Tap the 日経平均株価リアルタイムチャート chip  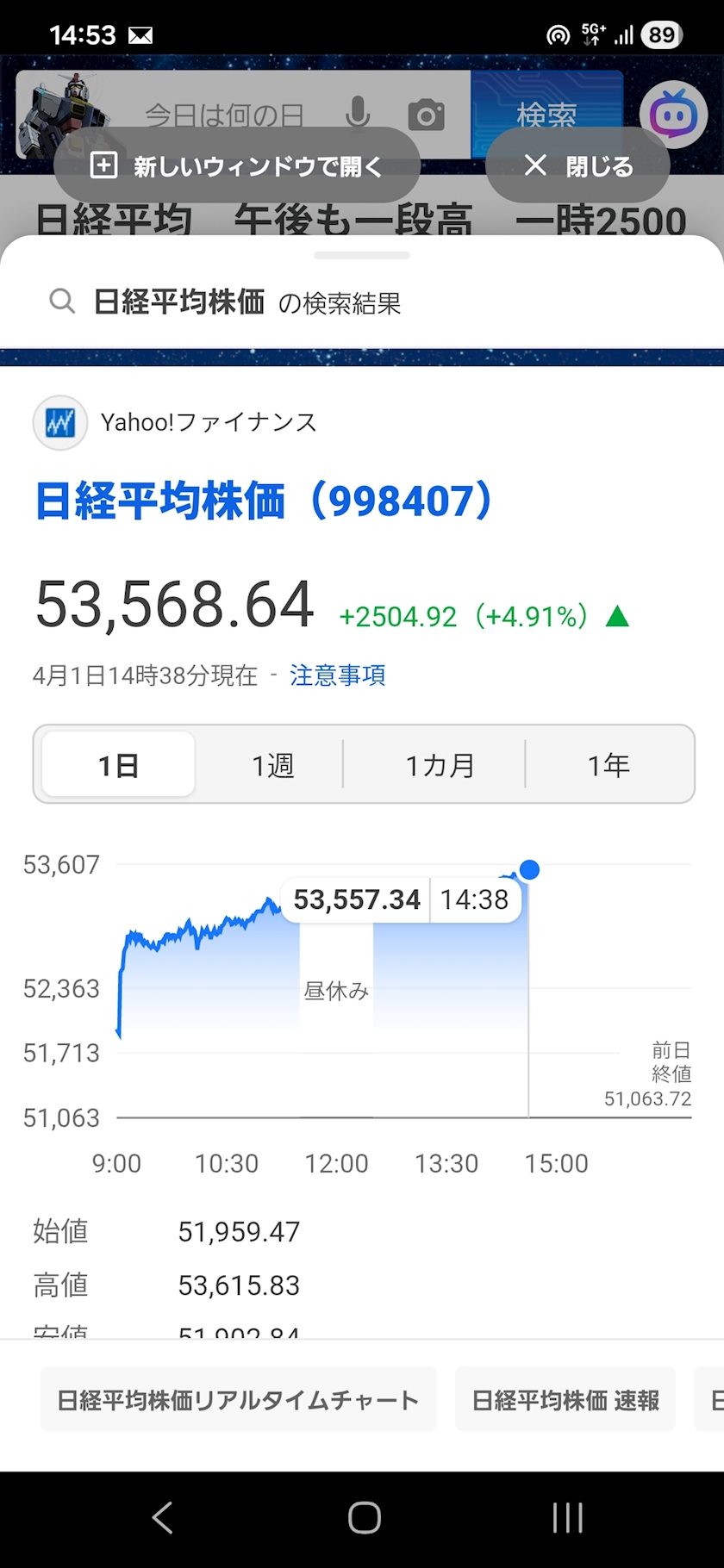(x=238, y=1400)
